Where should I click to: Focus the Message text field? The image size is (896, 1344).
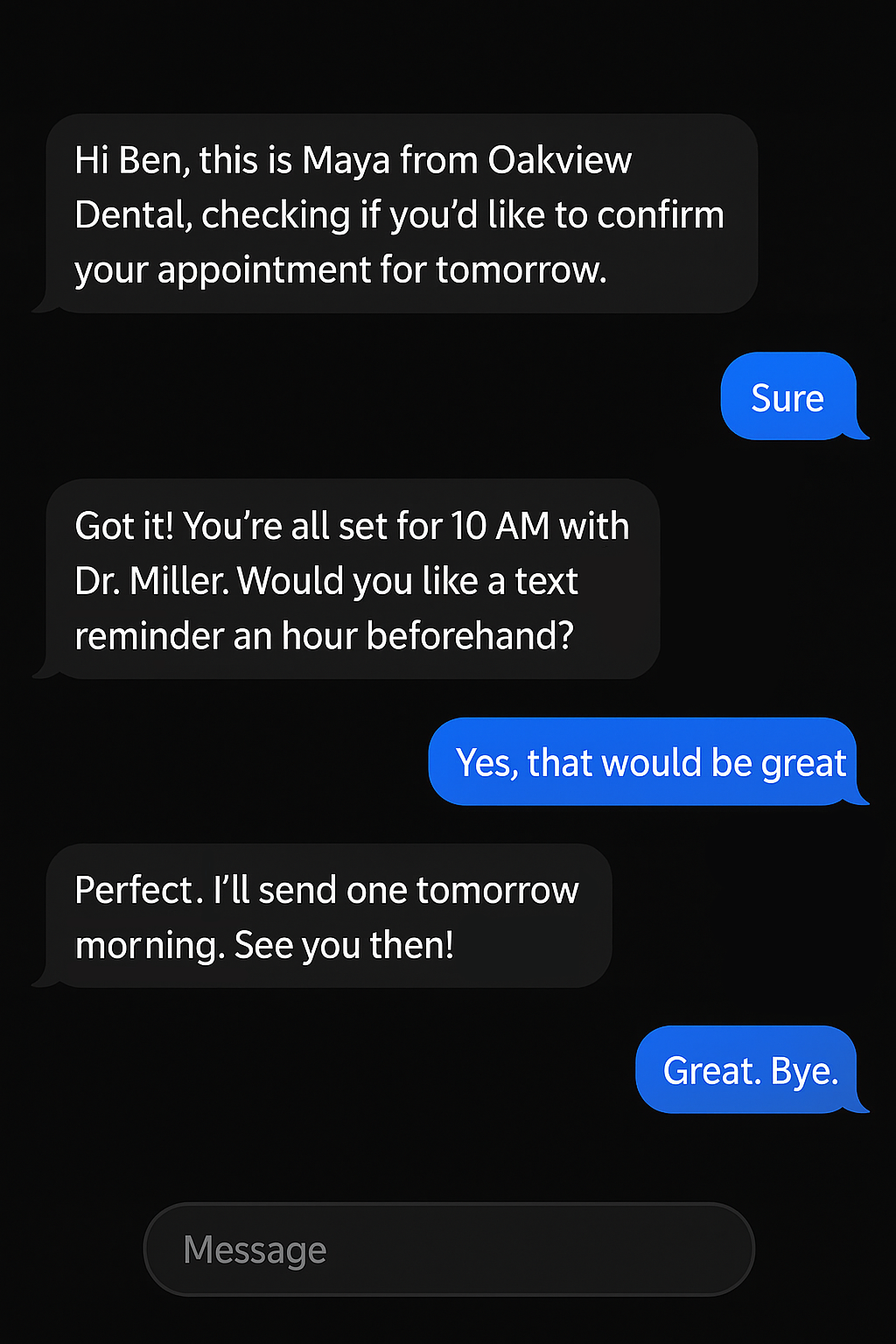point(448,1249)
